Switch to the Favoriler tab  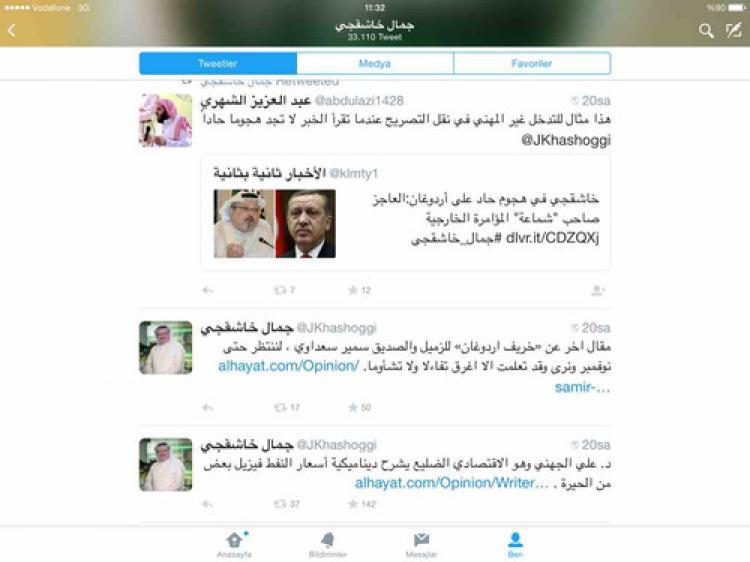coord(531,63)
